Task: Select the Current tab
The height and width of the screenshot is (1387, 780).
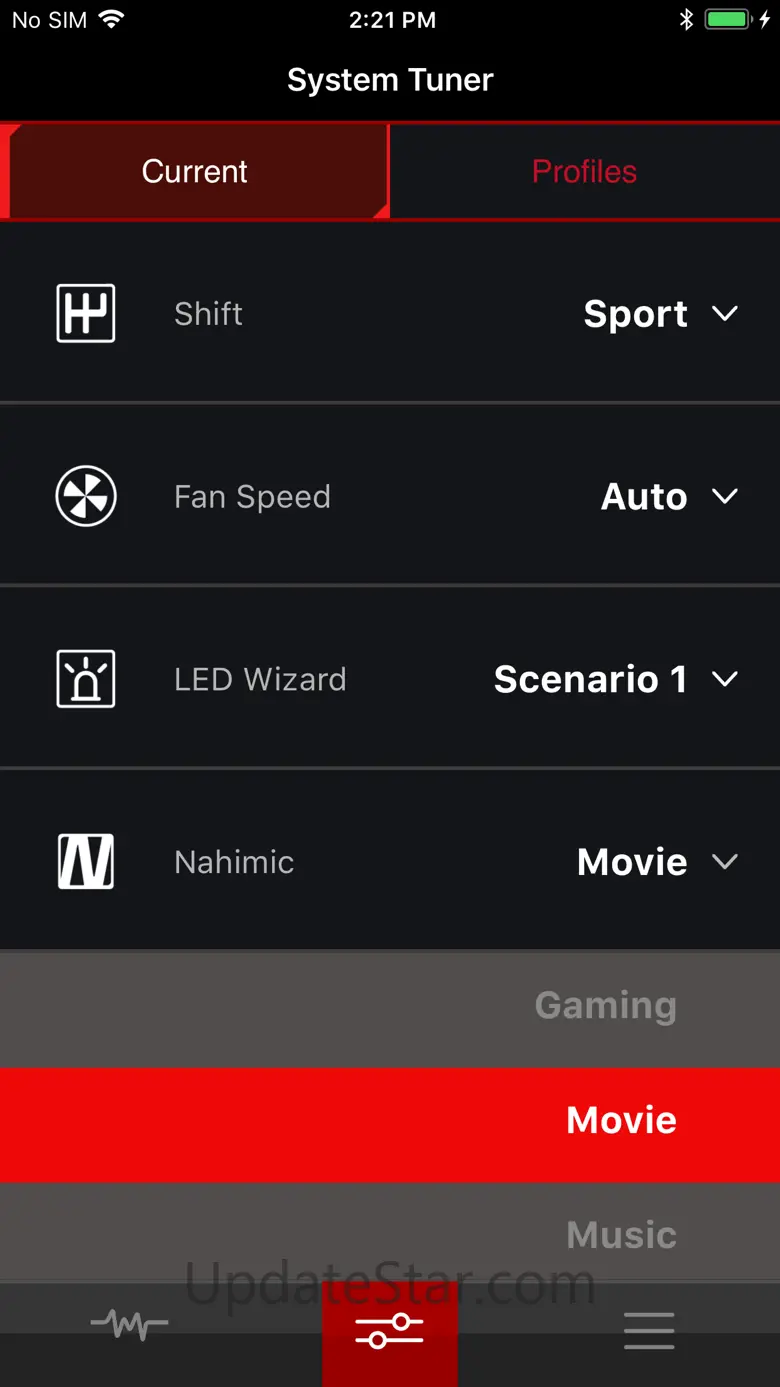Action: tap(195, 171)
